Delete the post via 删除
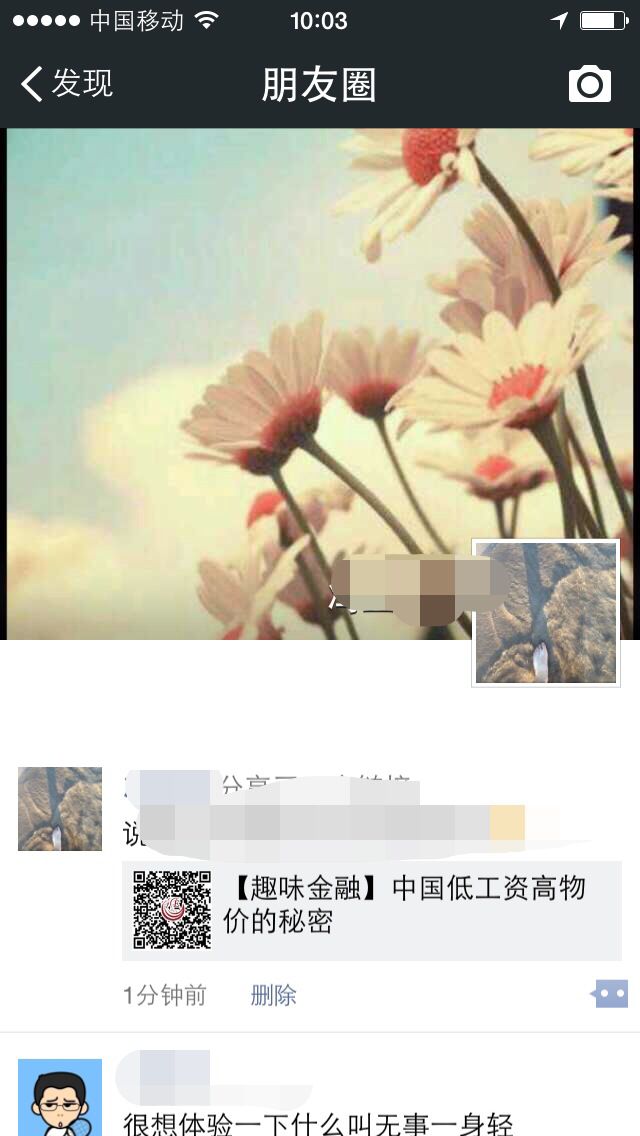The height and width of the screenshot is (1136, 640). (x=273, y=995)
